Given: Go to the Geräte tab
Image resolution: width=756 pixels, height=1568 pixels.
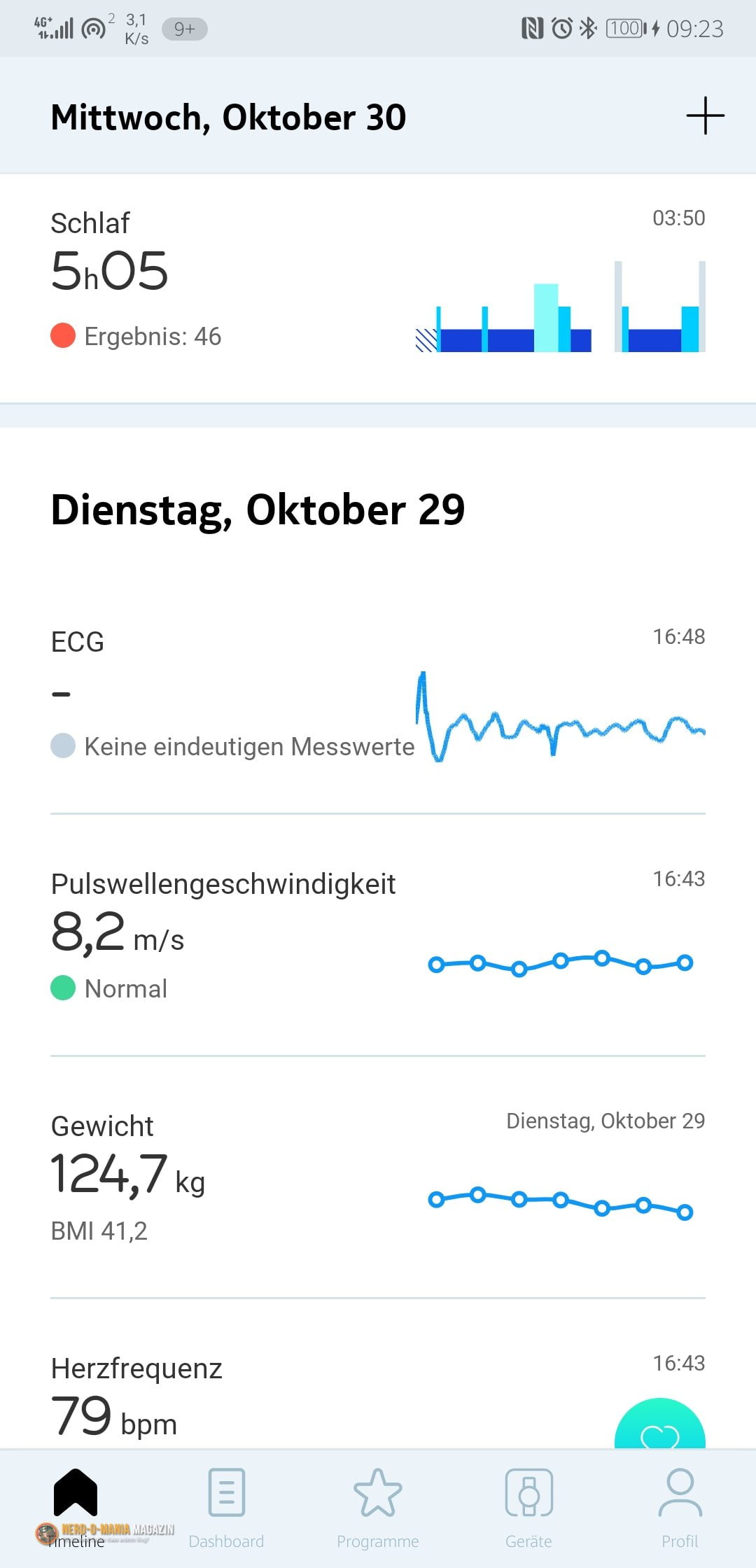Looking at the screenshot, I should pos(529,1508).
